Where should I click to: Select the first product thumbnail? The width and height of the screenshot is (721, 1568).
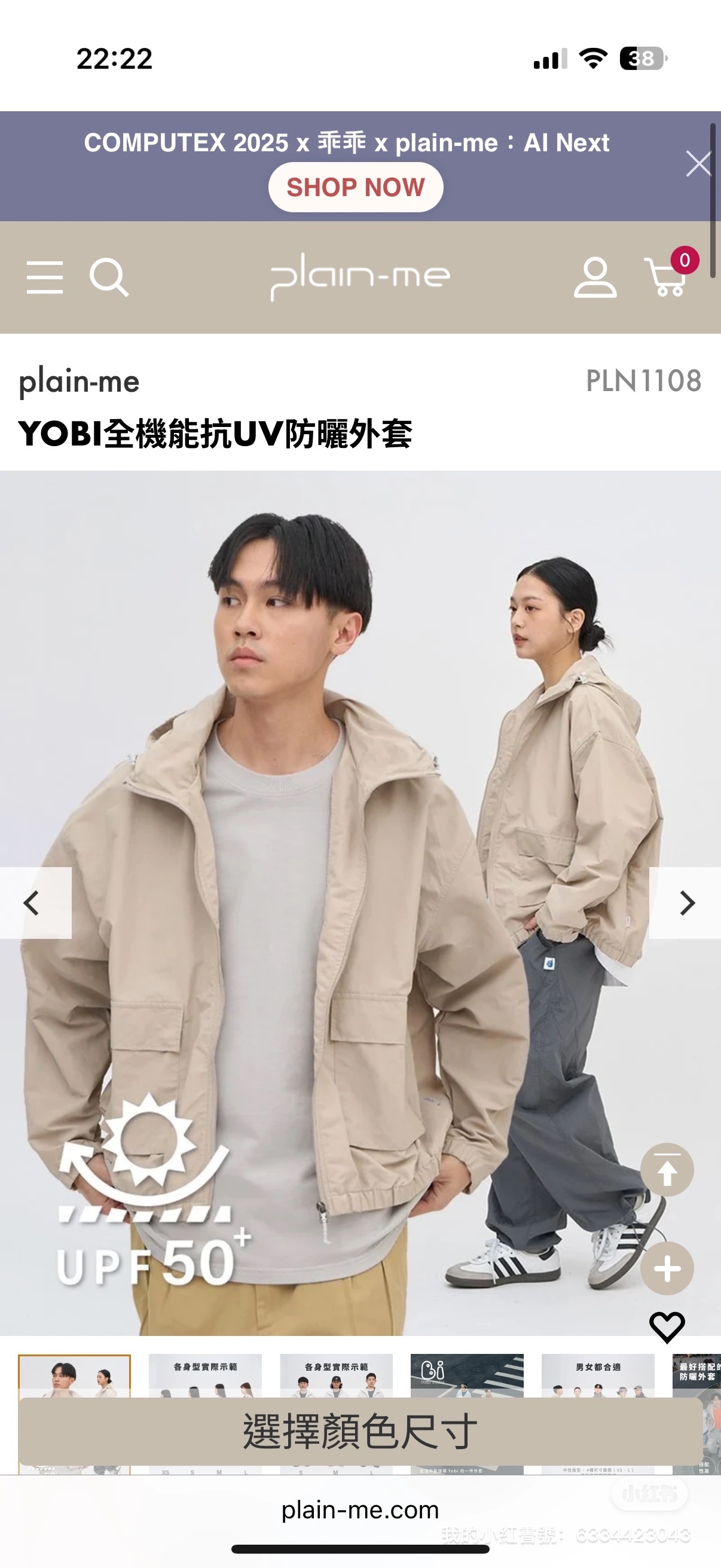point(74,1375)
